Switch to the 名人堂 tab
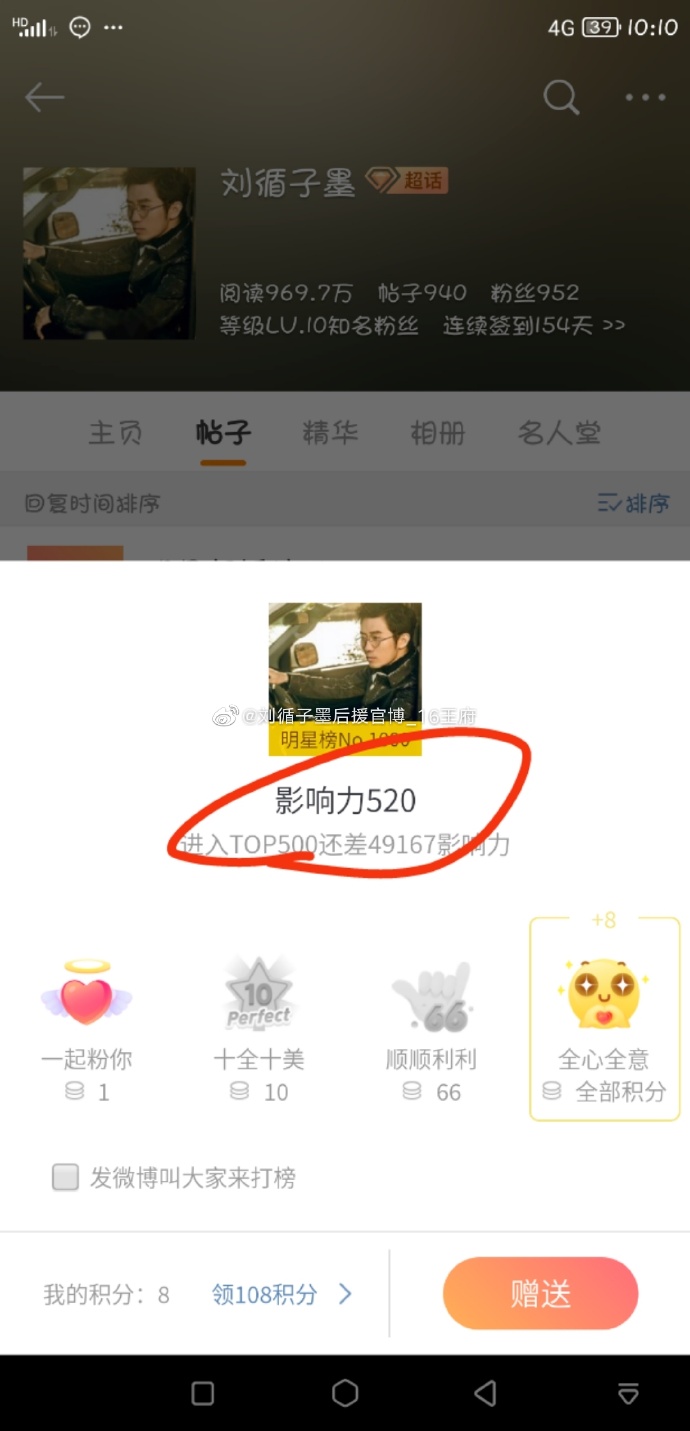This screenshot has height=1431, width=690. click(x=559, y=433)
